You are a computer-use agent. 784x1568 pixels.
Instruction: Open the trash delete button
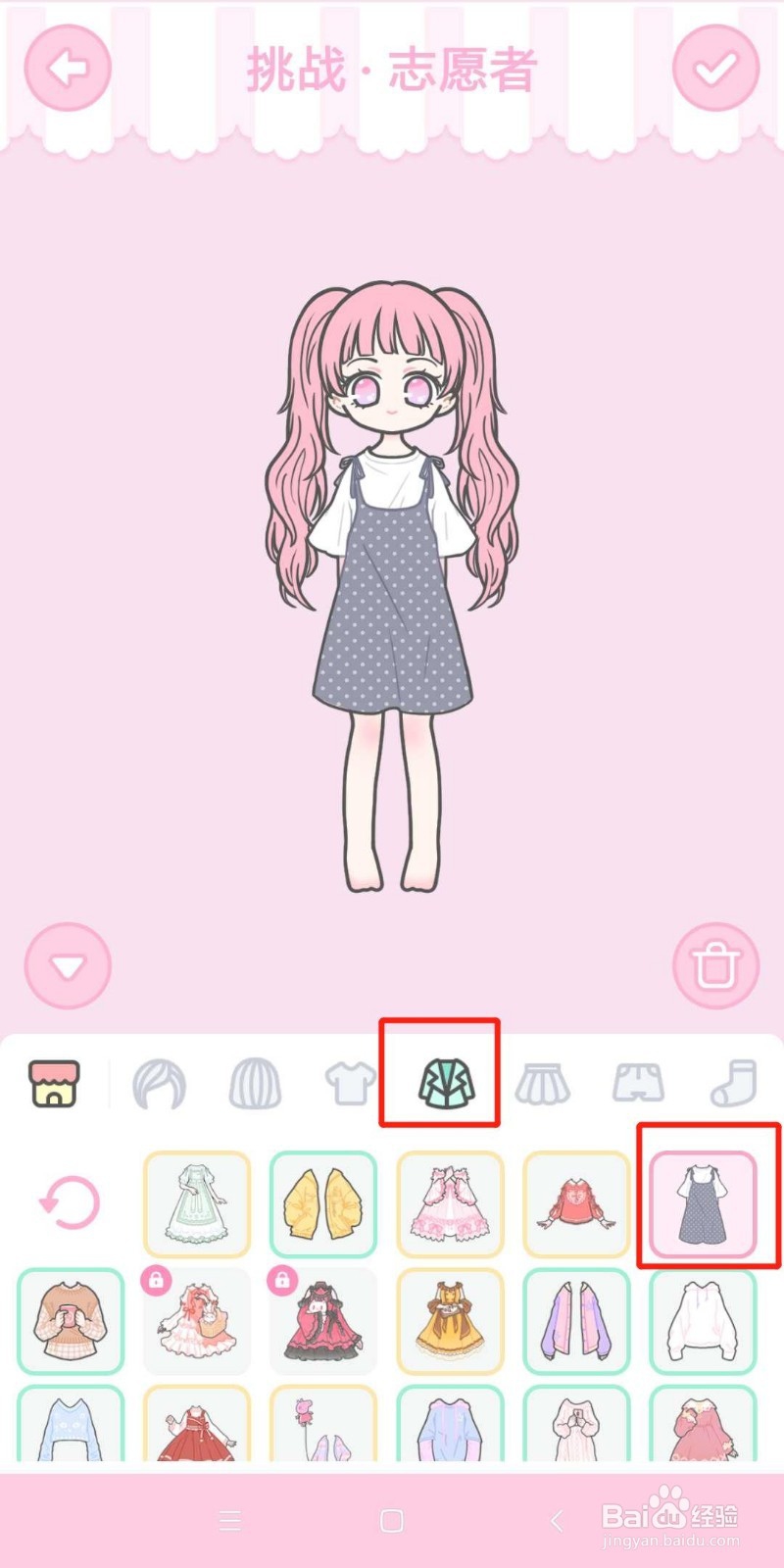717,965
